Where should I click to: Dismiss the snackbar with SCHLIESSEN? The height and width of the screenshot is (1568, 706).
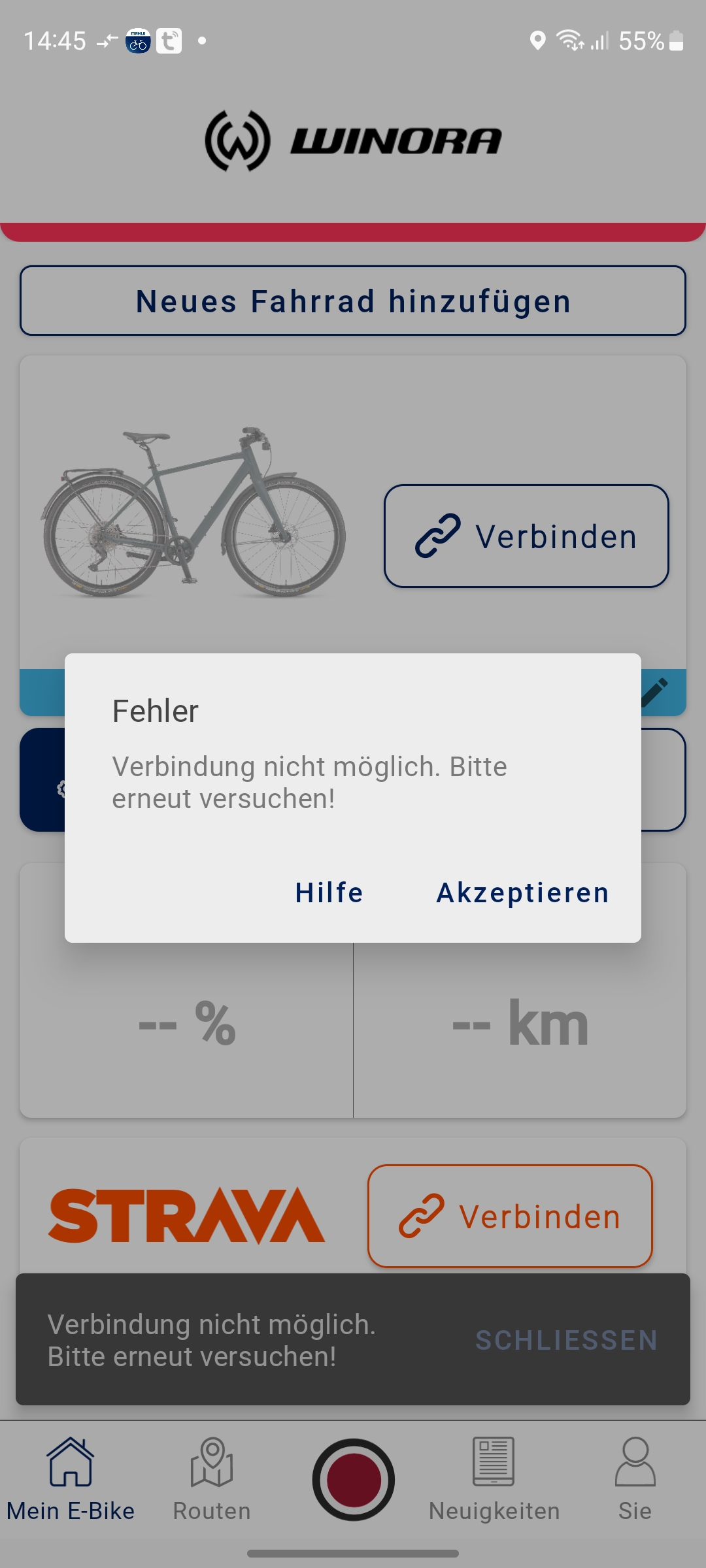566,1340
